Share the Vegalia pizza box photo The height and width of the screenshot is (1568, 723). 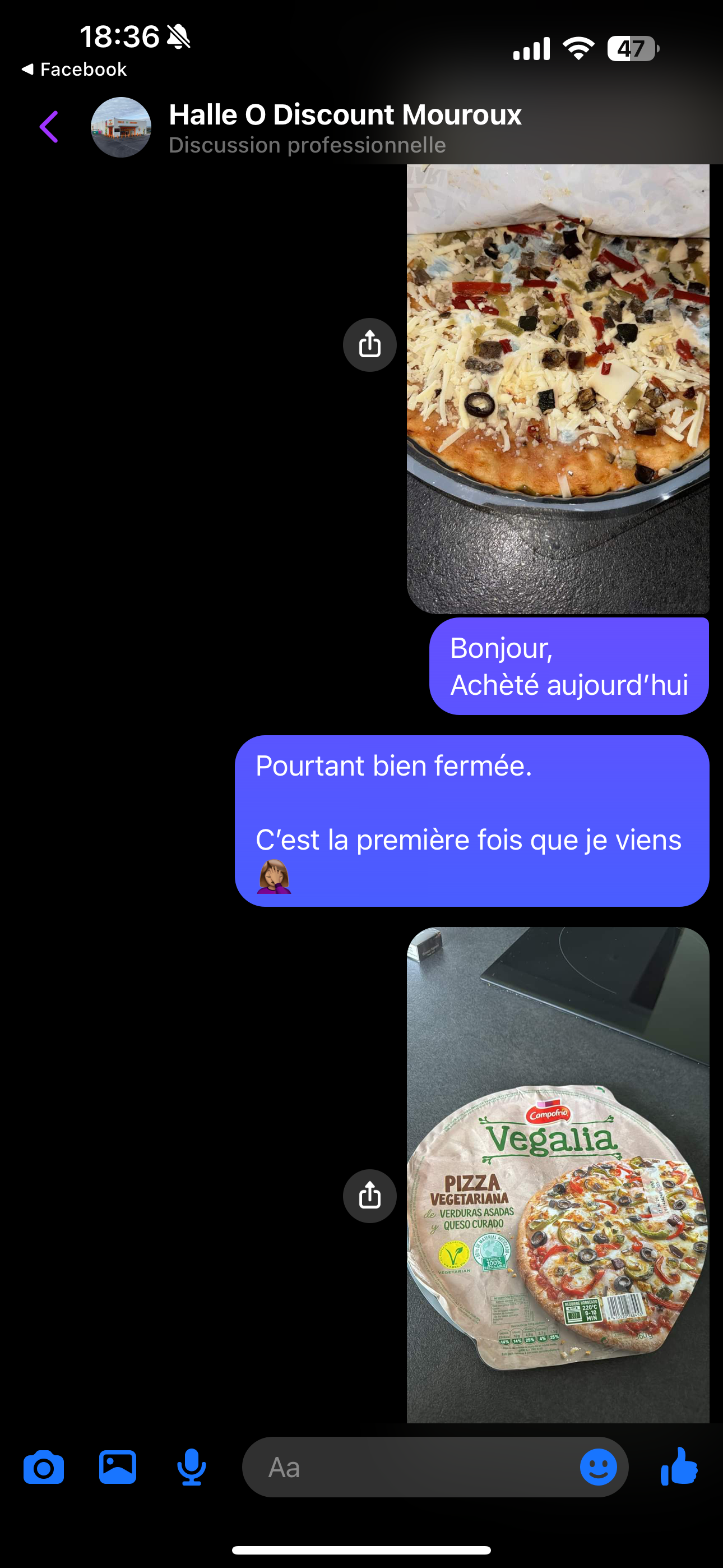click(x=369, y=1196)
